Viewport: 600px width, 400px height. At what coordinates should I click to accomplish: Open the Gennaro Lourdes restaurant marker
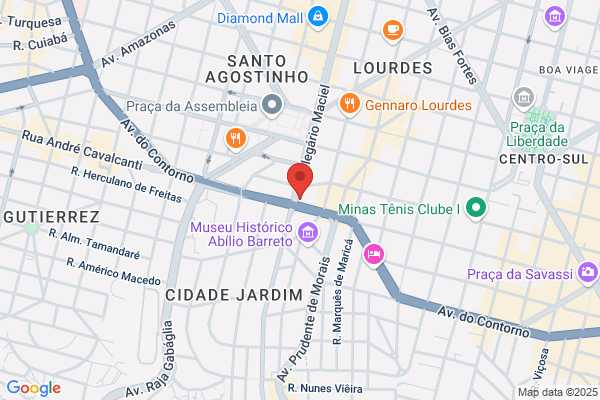pyautogui.click(x=350, y=104)
